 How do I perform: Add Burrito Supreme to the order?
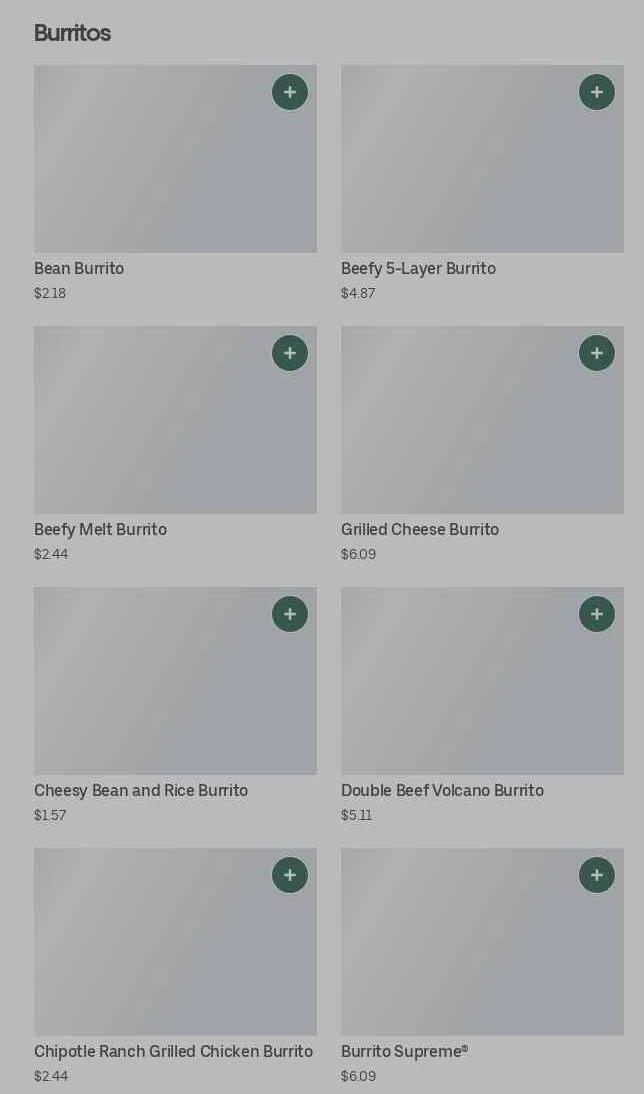pos(597,875)
